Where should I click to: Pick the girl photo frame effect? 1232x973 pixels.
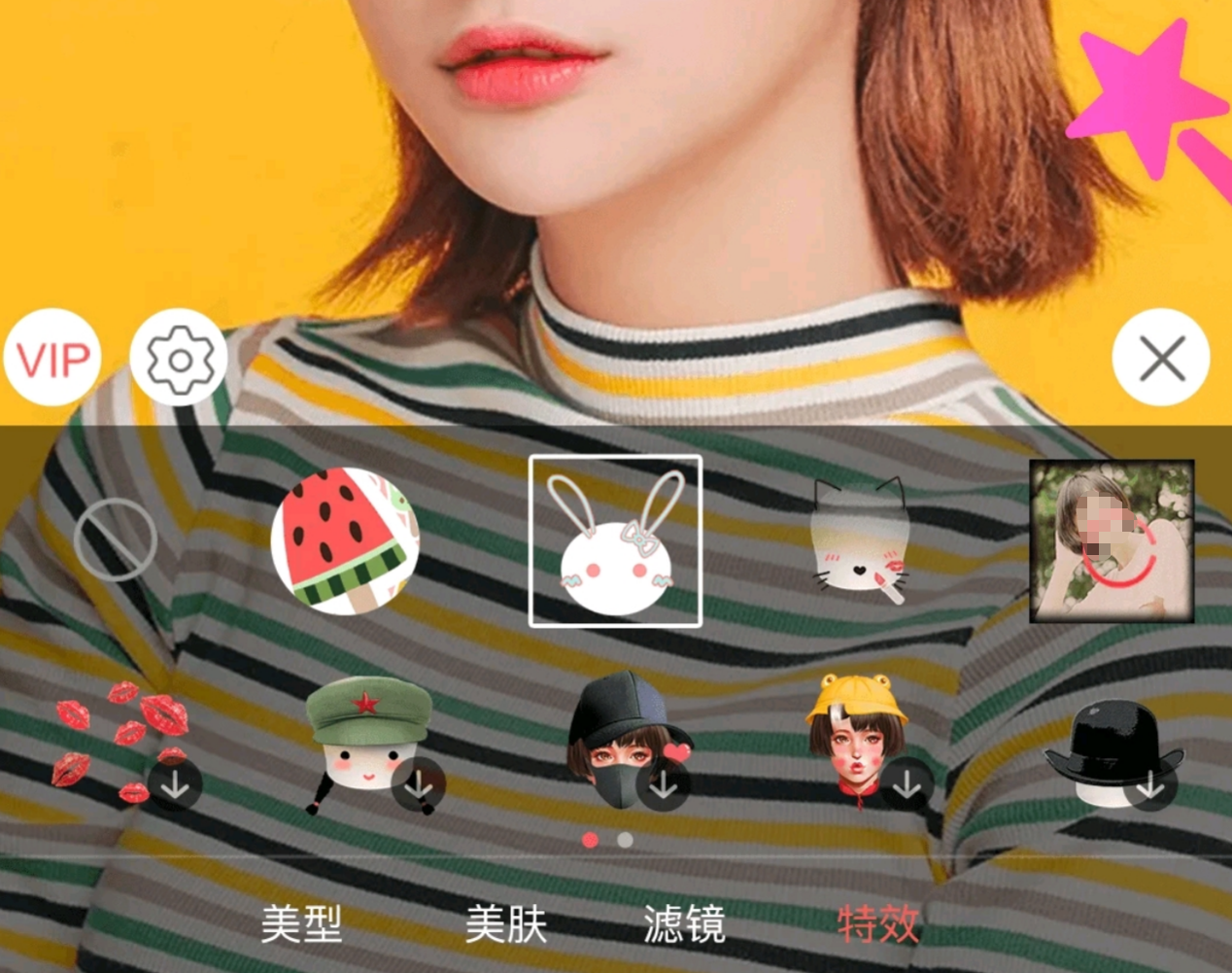coord(1112,540)
